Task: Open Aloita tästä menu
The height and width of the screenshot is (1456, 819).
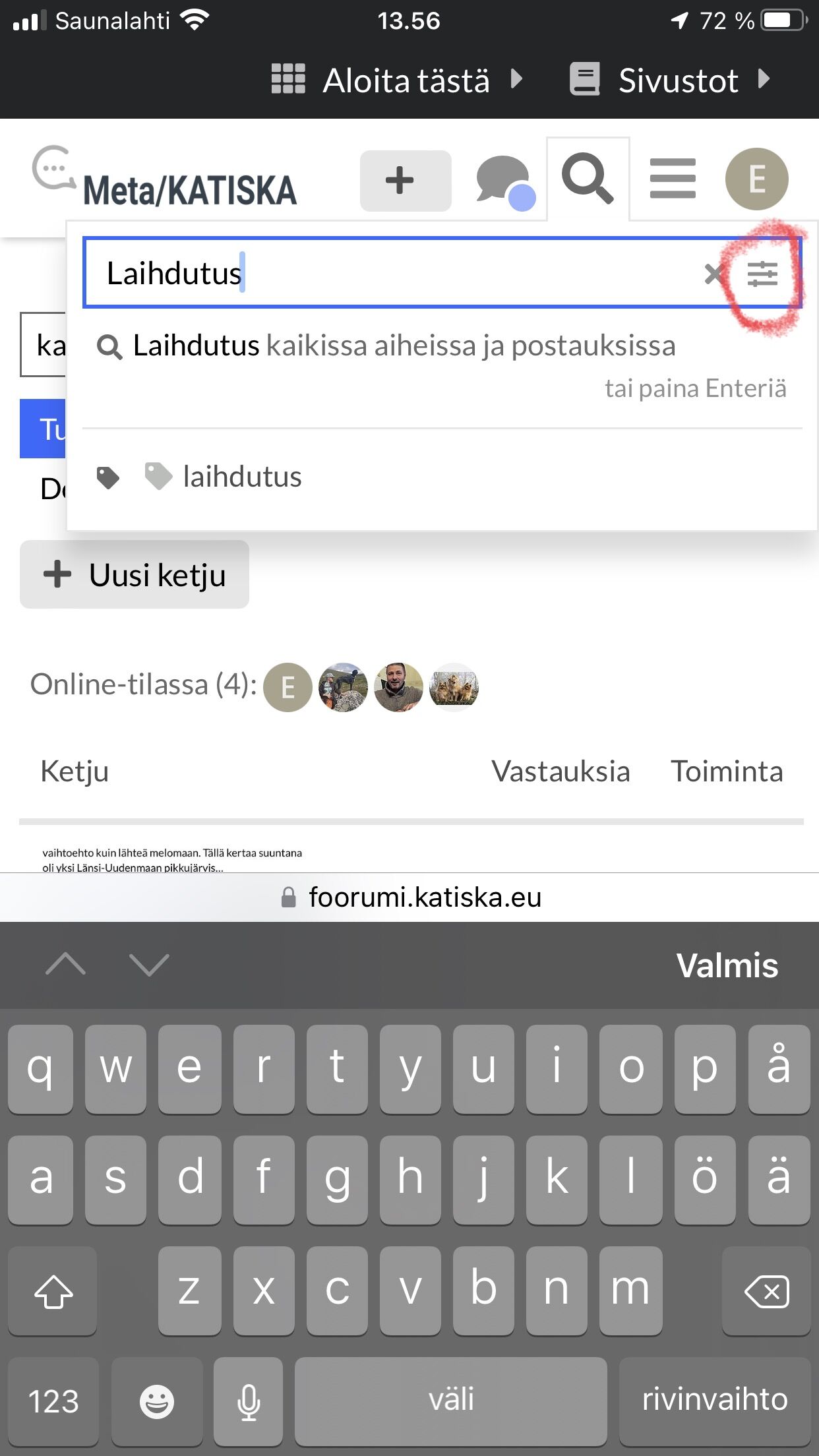Action: coord(397,80)
